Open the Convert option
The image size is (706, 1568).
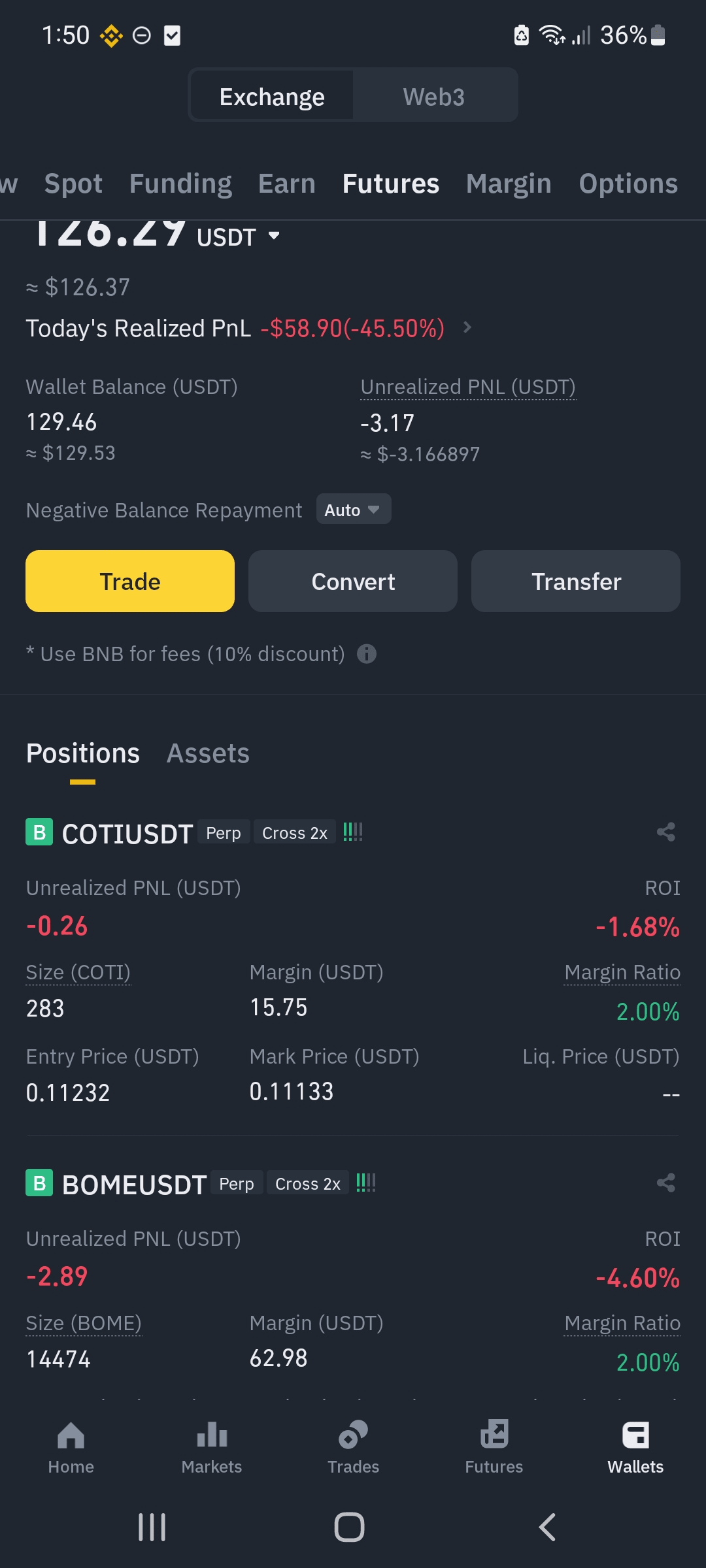pos(353,581)
